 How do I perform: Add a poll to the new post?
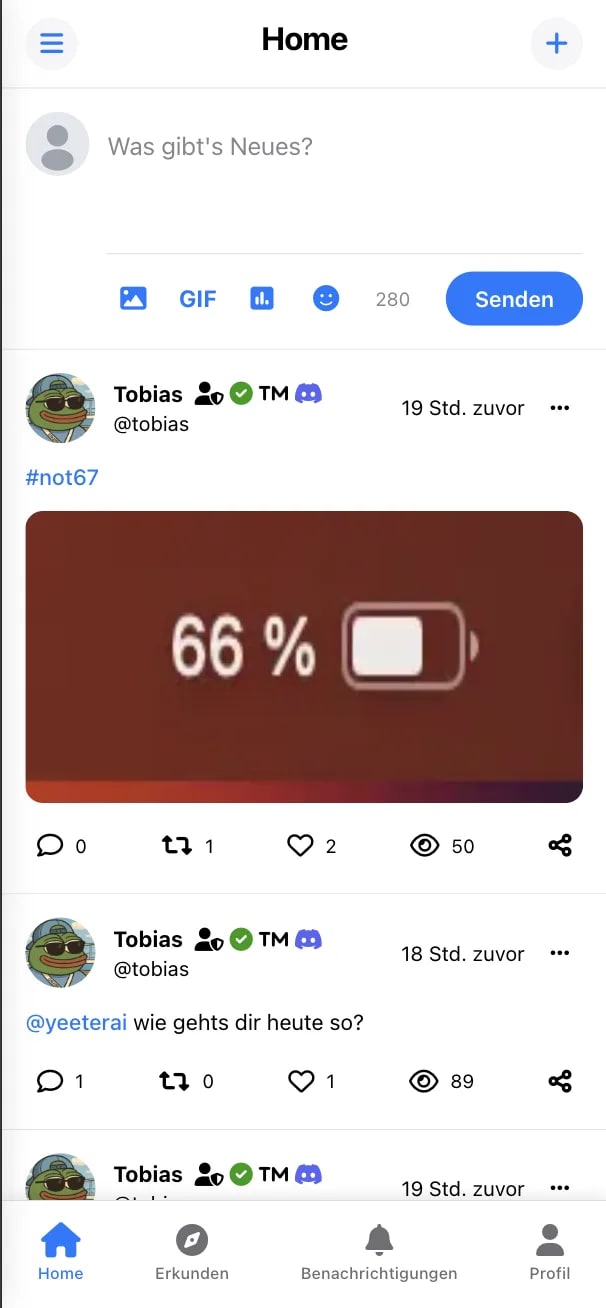(x=262, y=298)
